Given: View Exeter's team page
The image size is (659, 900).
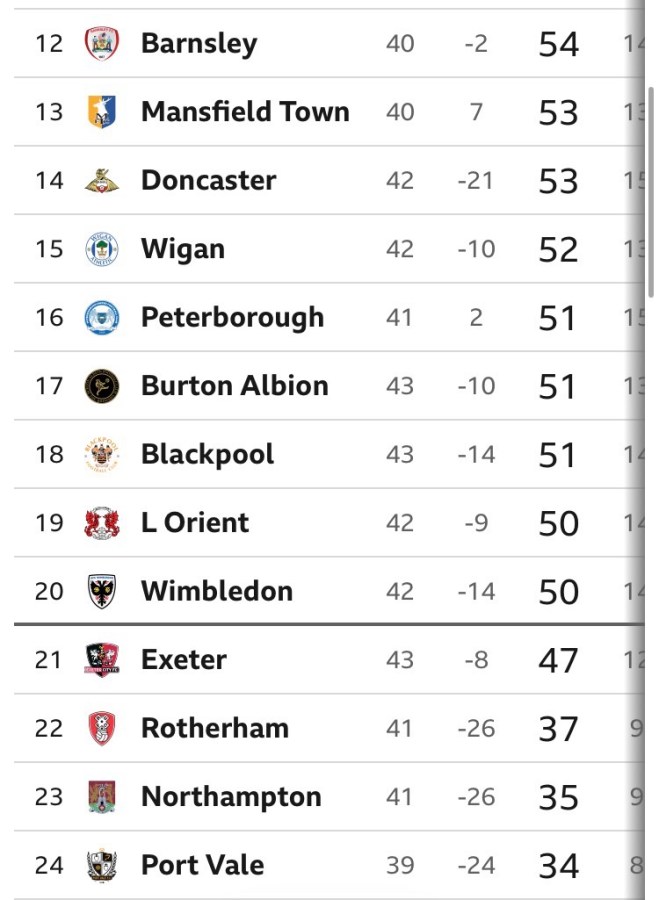Looking at the screenshot, I should pos(184,660).
